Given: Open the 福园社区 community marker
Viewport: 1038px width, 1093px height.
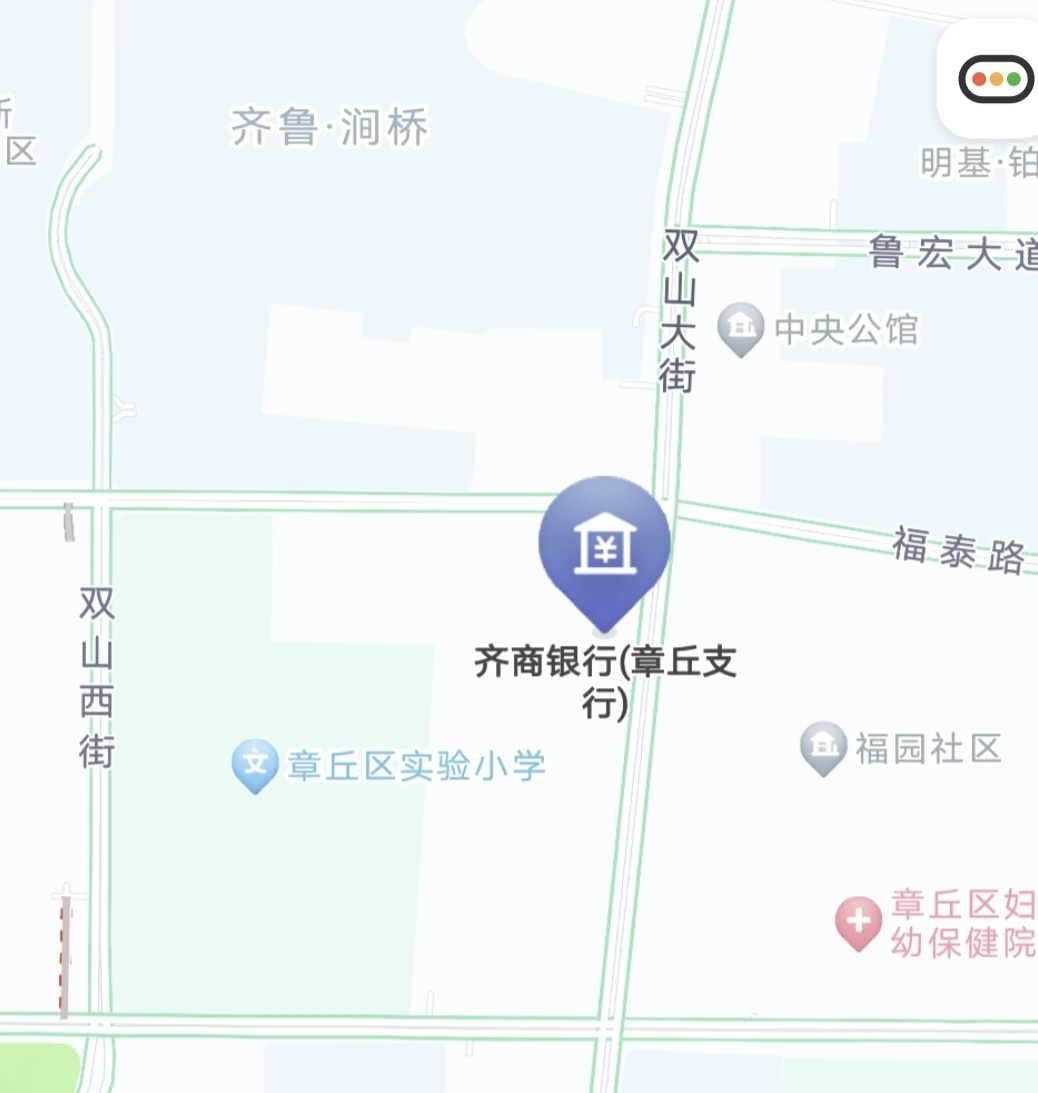Looking at the screenshot, I should tap(824, 747).
